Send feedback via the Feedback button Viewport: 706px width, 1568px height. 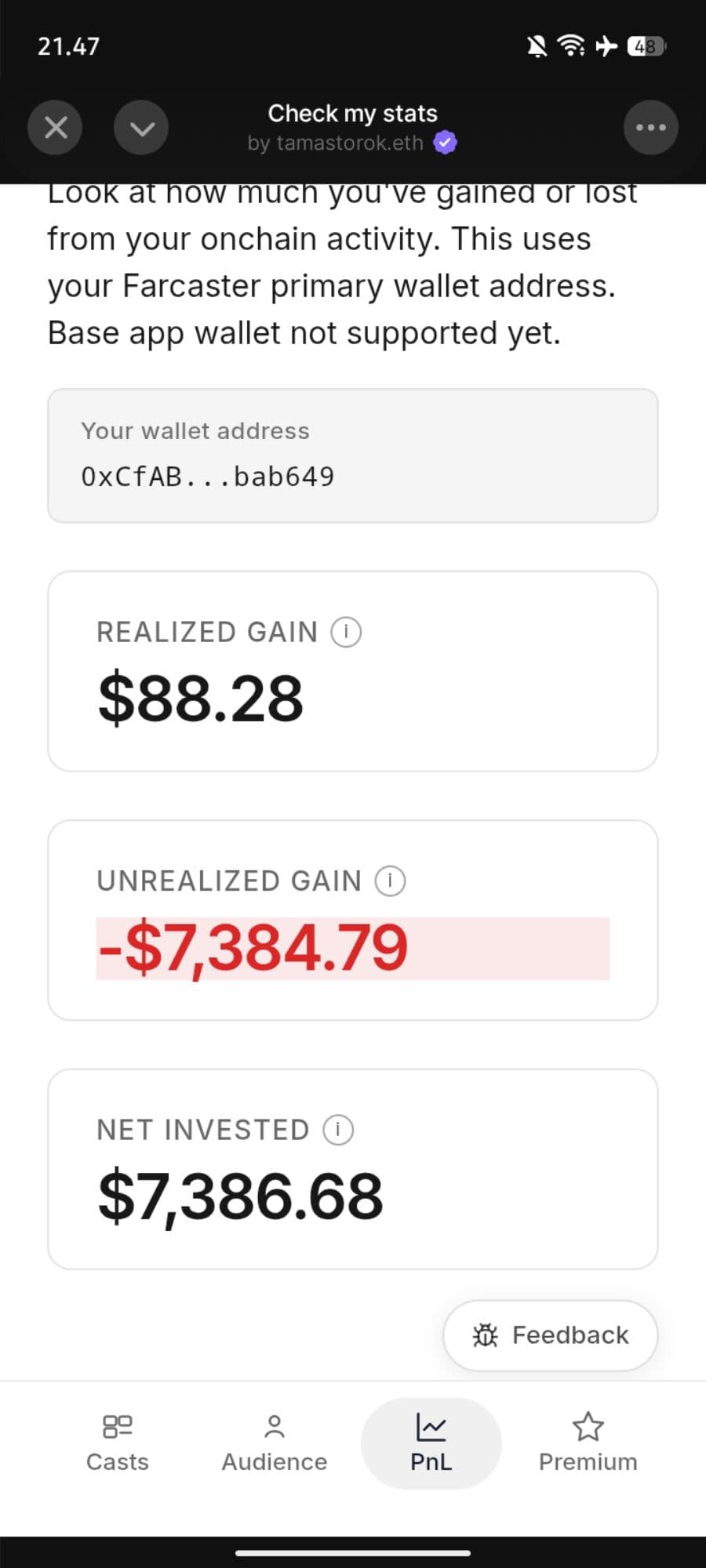(550, 1335)
